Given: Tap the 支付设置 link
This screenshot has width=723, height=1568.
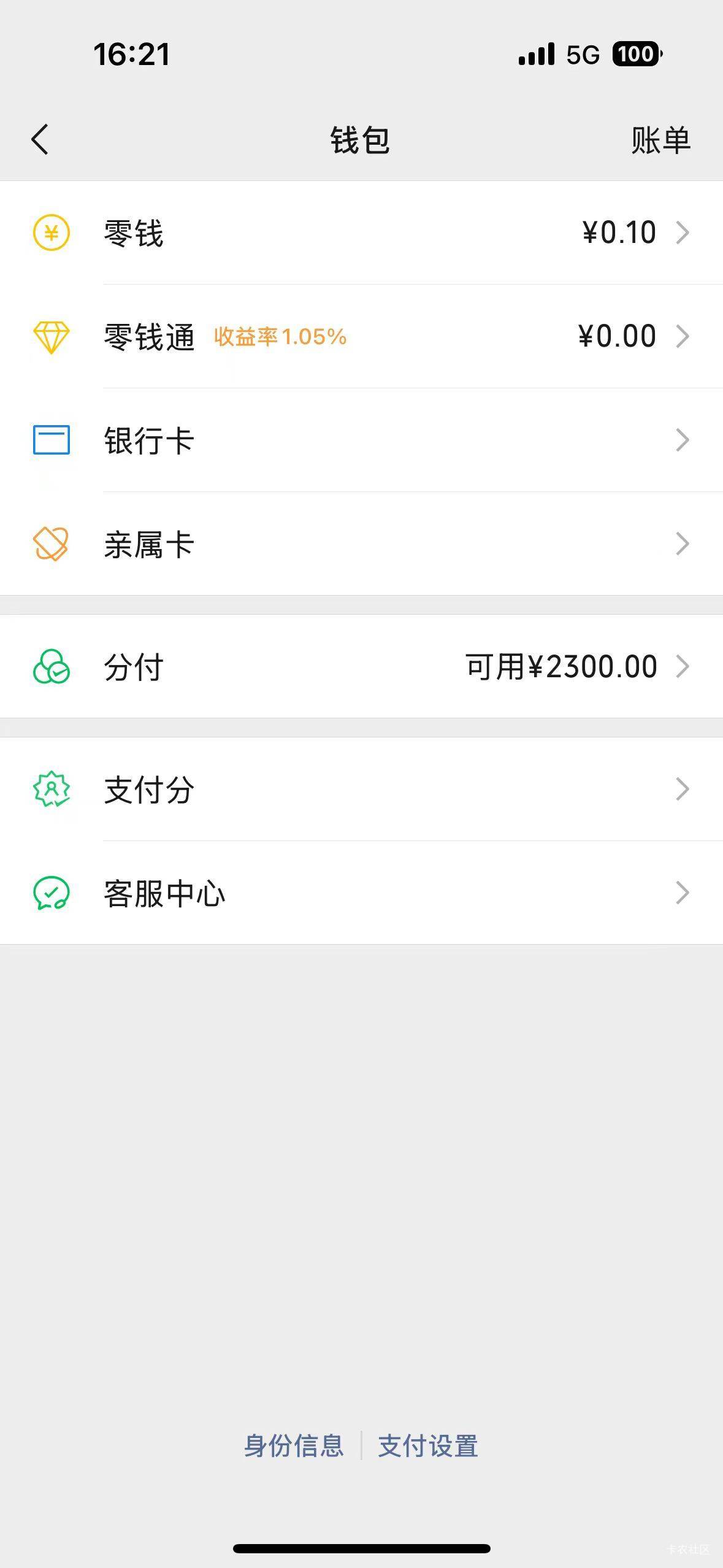Looking at the screenshot, I should coord(427,1446).
